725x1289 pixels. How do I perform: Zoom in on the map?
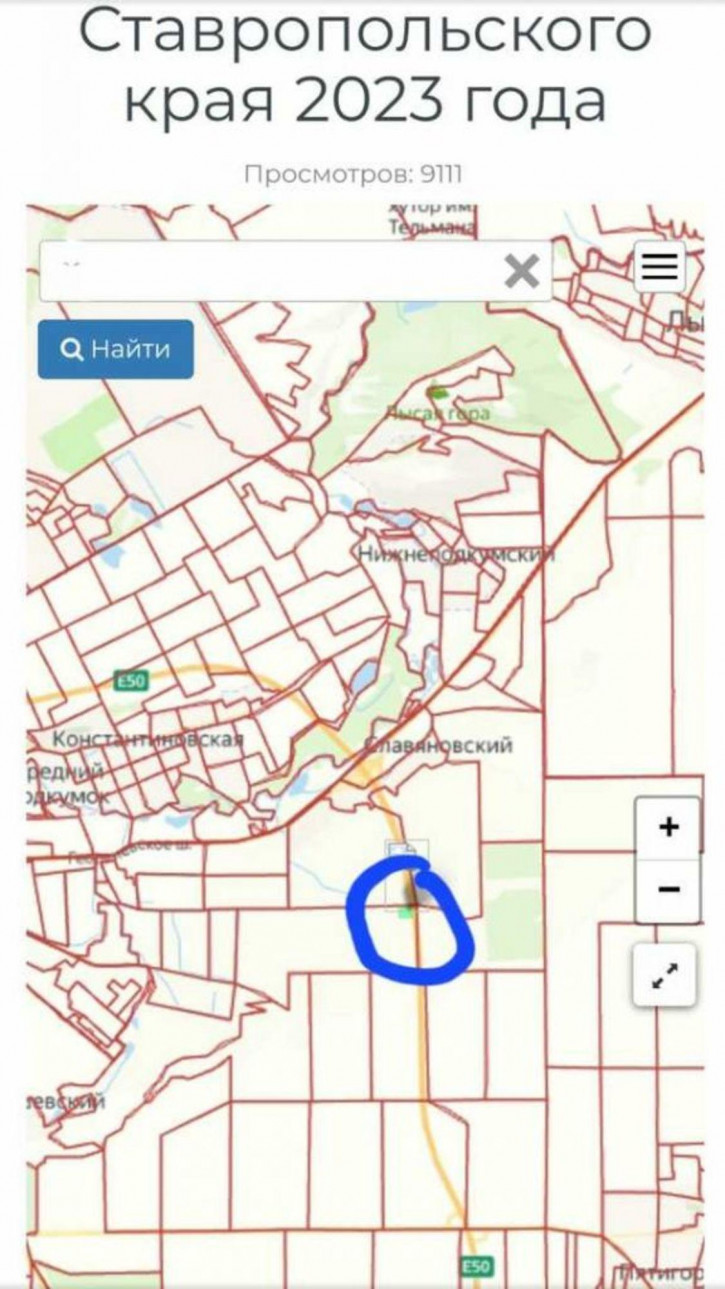point(669,828)
